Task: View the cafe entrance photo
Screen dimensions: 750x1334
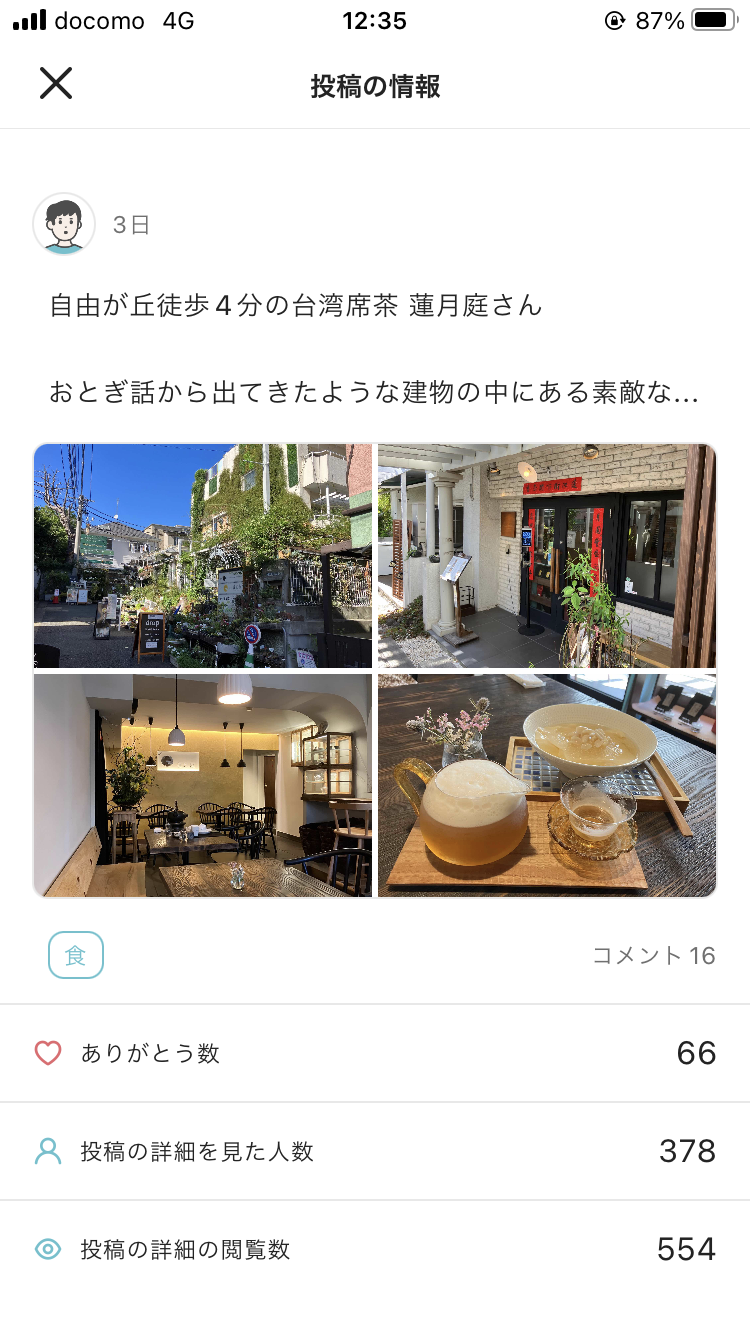Action: 547,556
